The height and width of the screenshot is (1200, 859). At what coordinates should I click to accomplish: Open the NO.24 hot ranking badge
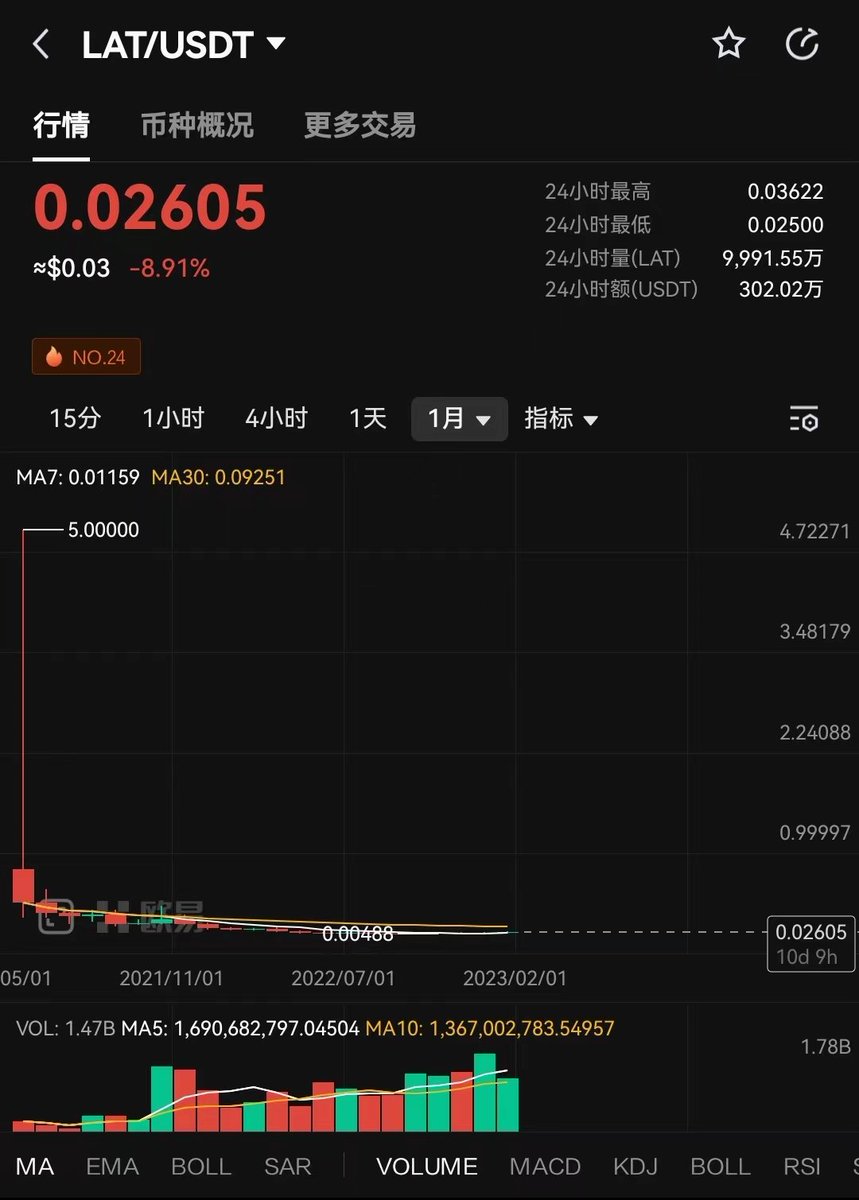(86, 357)
